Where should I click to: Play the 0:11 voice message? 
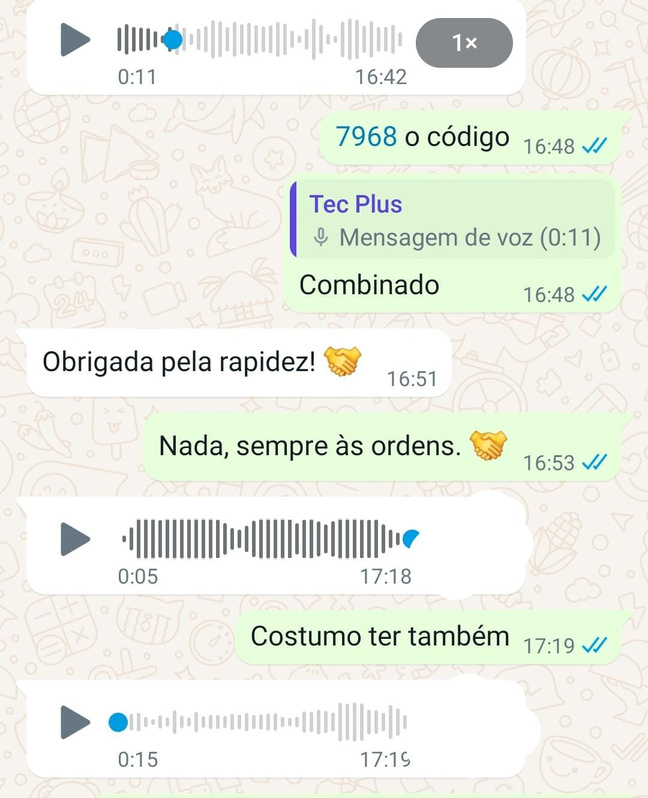point(75,40)
